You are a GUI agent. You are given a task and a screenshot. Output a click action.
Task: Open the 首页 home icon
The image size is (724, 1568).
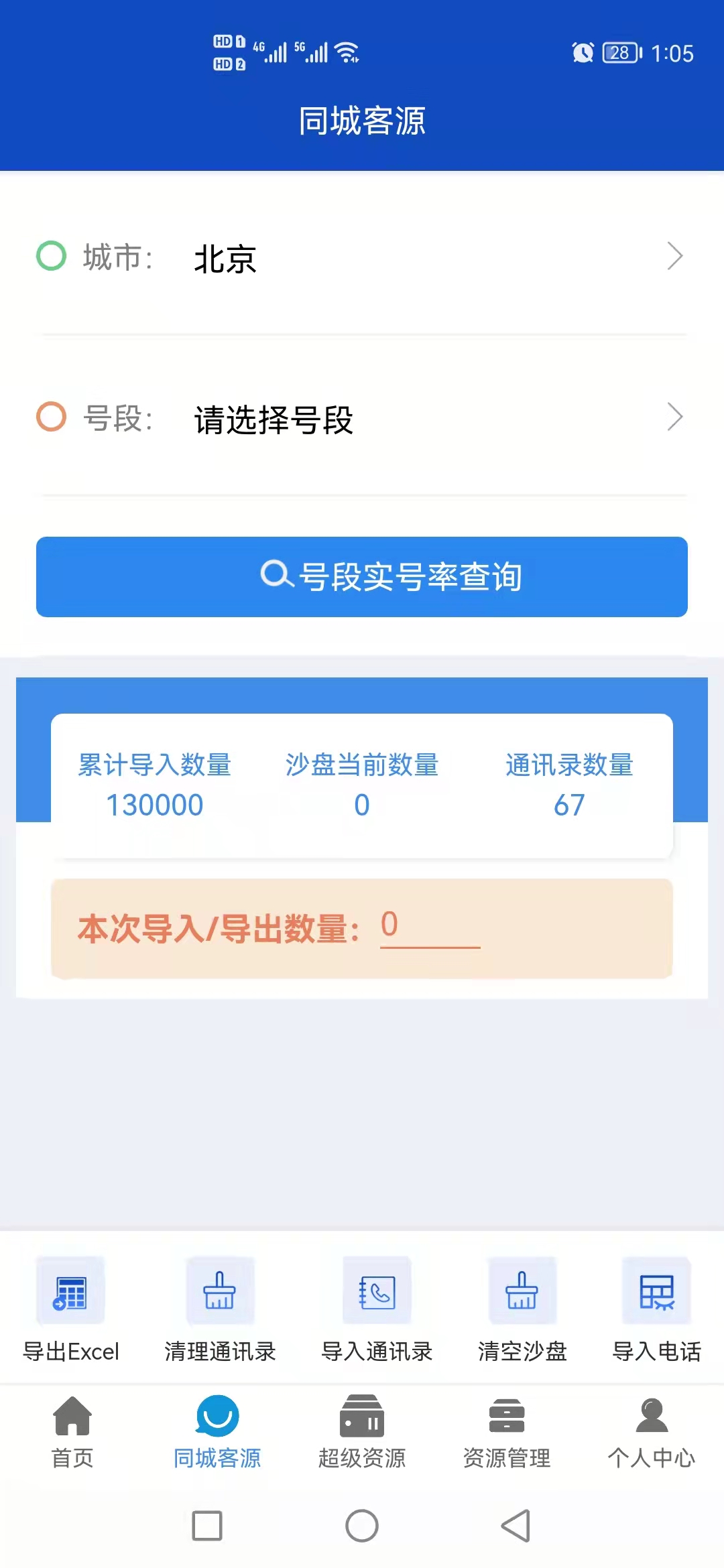(x=72, y=1416)
